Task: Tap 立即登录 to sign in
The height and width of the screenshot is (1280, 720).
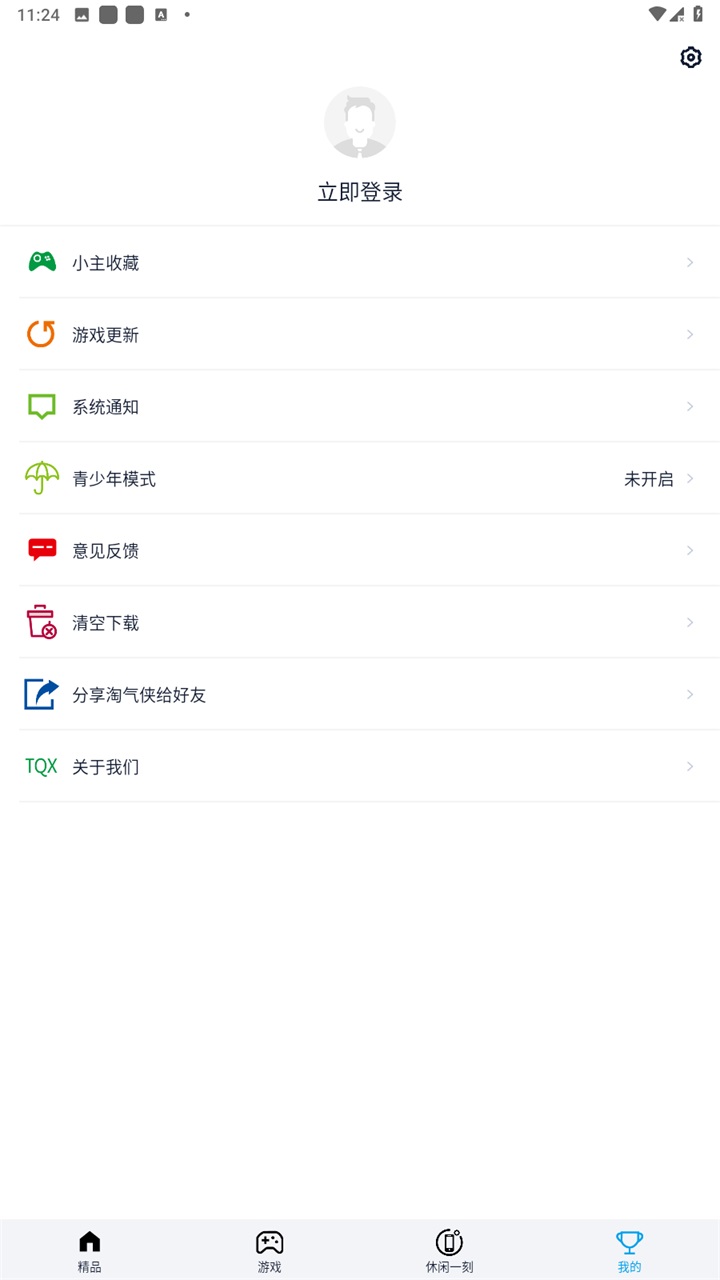Action: (359, 191)
